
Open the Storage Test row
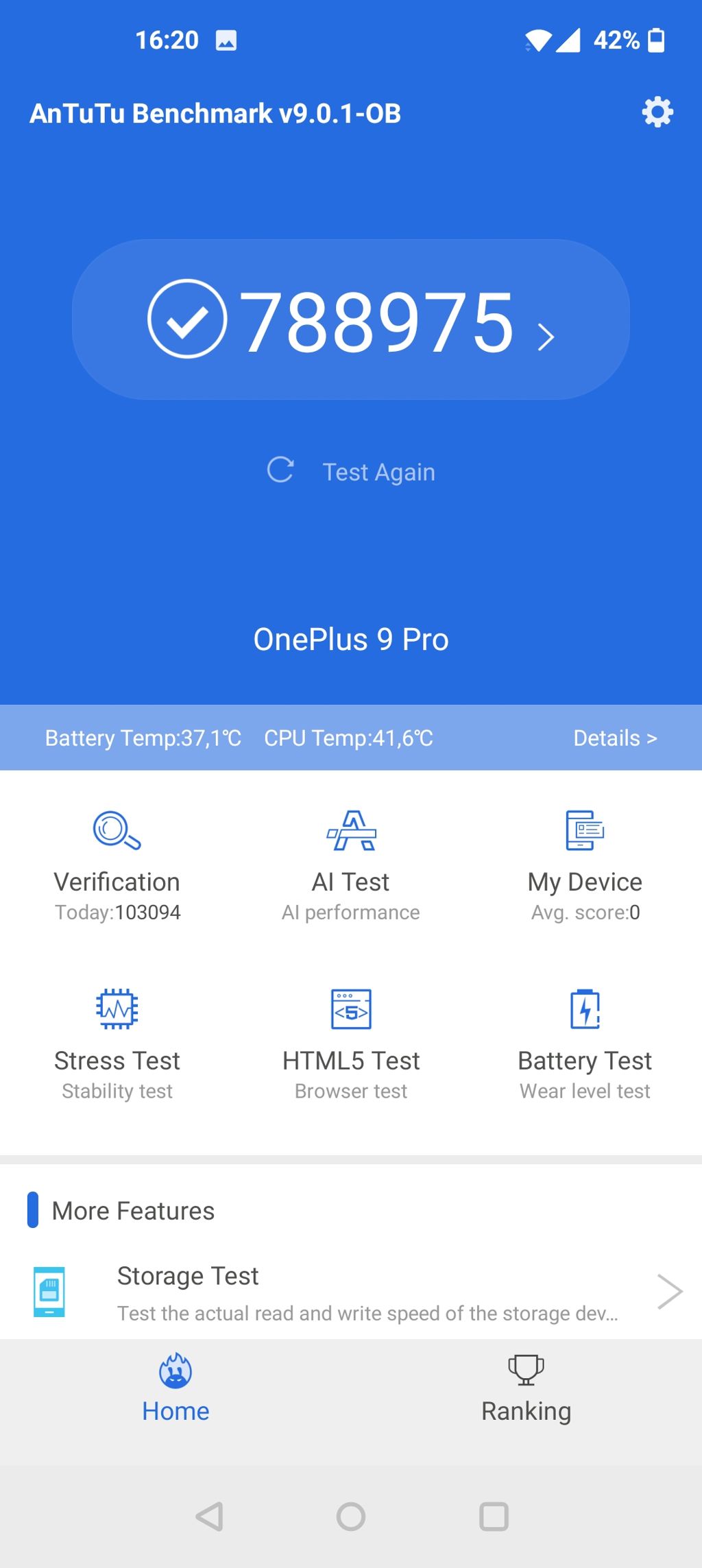(x=351, y=1292)
